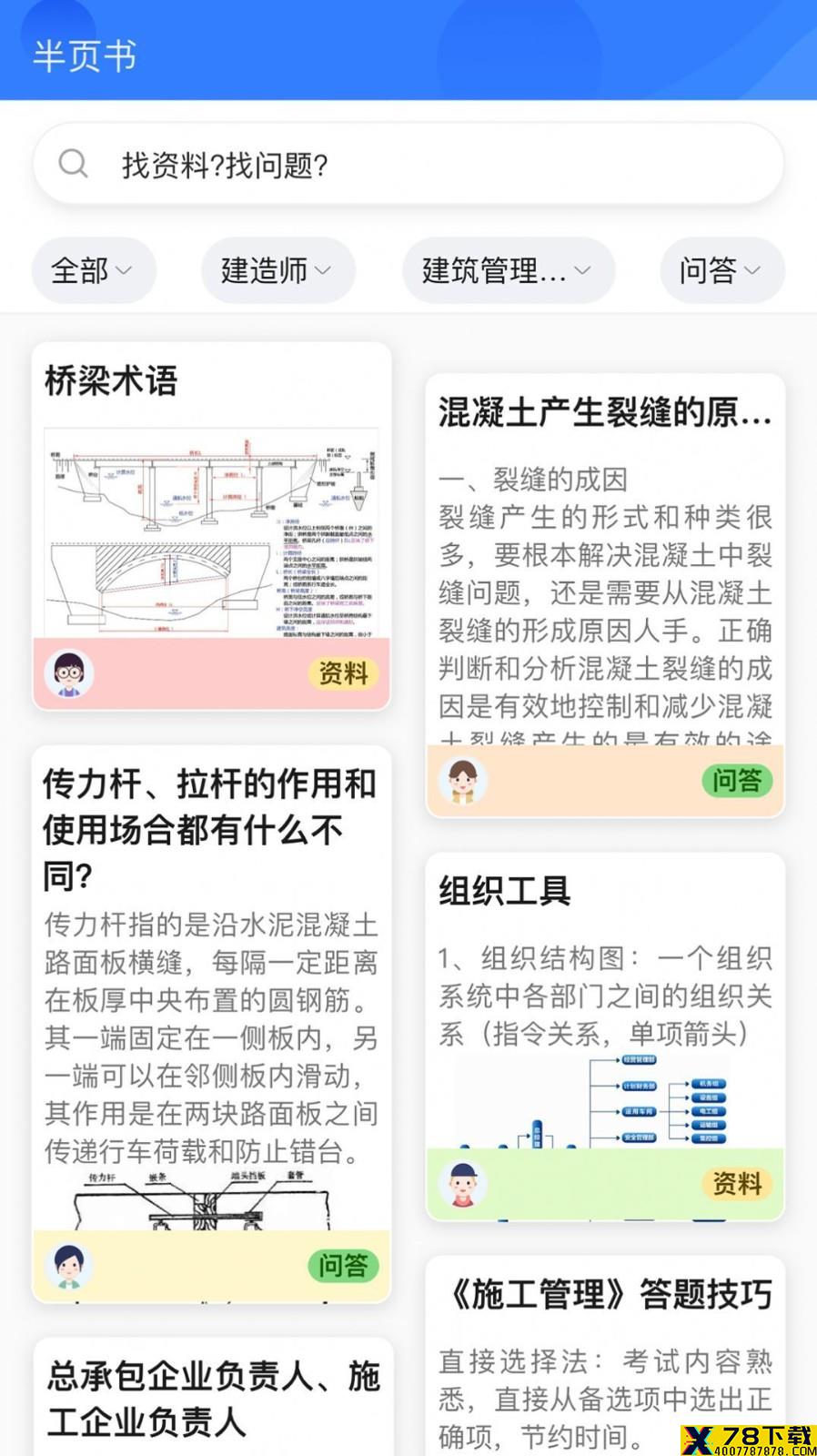Read the 《施工管理》答题技巧 card

coord(605,1356)
